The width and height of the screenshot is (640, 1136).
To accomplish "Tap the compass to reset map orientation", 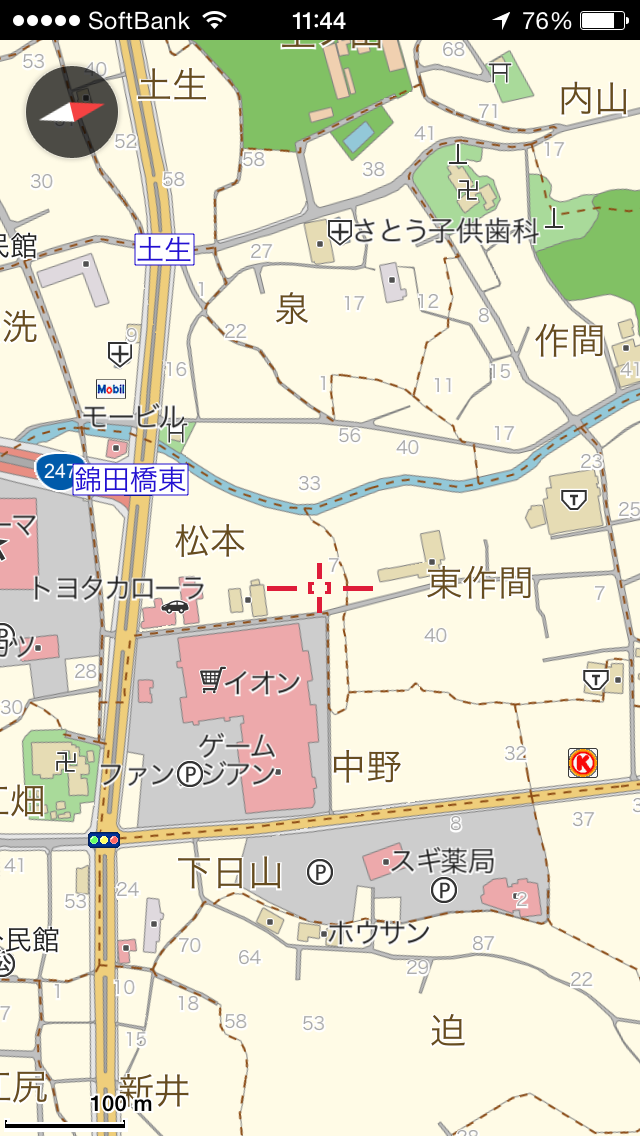I will (x=72, y=112).
